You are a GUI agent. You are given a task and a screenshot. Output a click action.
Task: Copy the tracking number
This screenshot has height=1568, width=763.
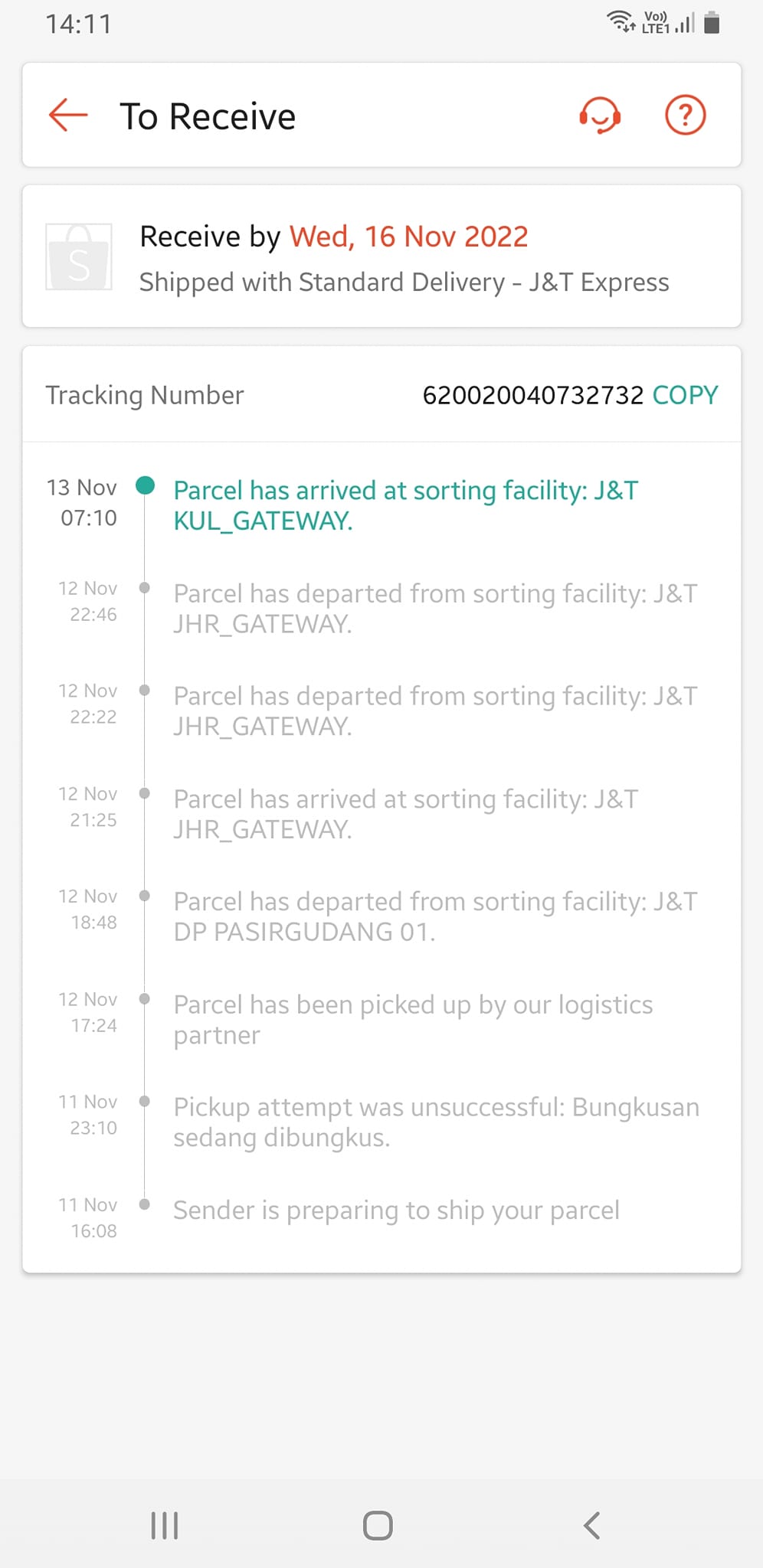(685, 395)
